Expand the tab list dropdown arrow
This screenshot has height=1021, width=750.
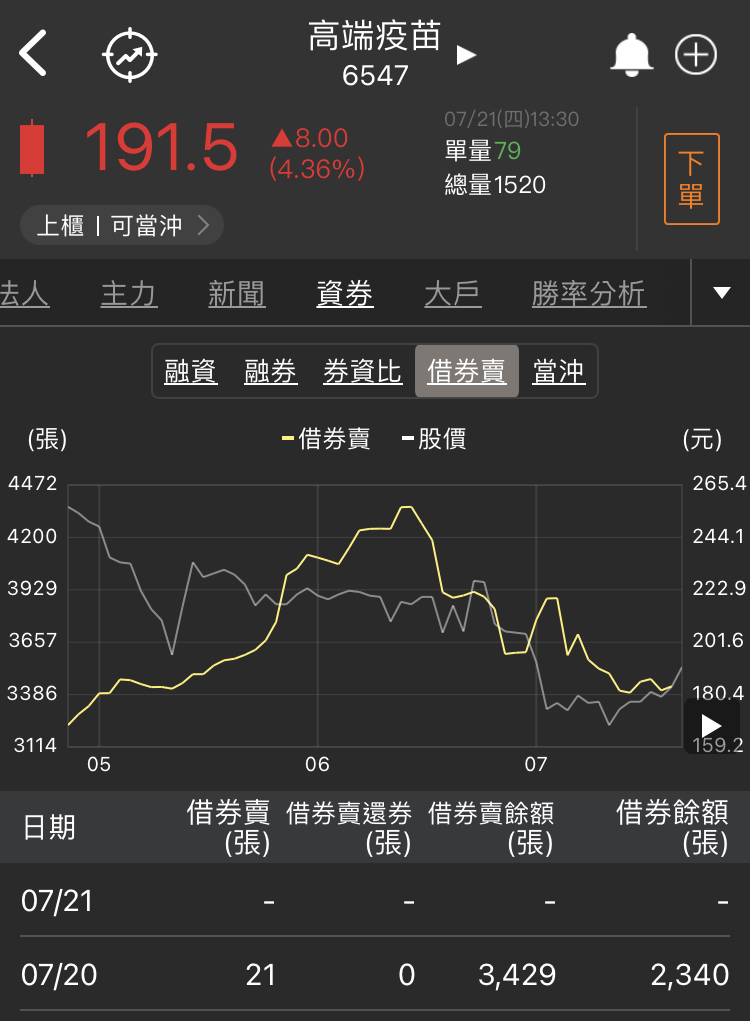(x=722, y=293)
